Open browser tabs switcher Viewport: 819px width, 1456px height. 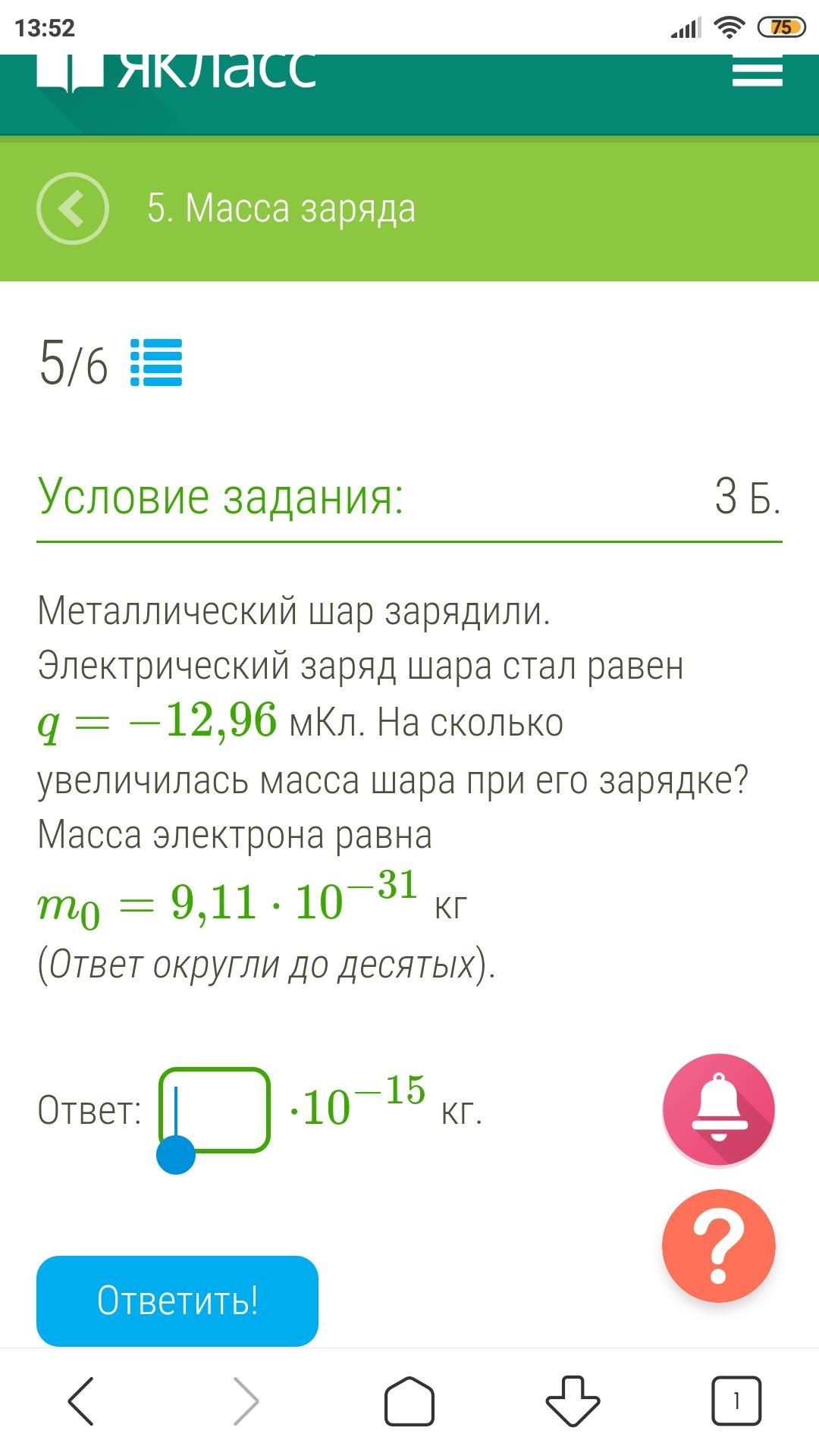(x=736, y=1401)
